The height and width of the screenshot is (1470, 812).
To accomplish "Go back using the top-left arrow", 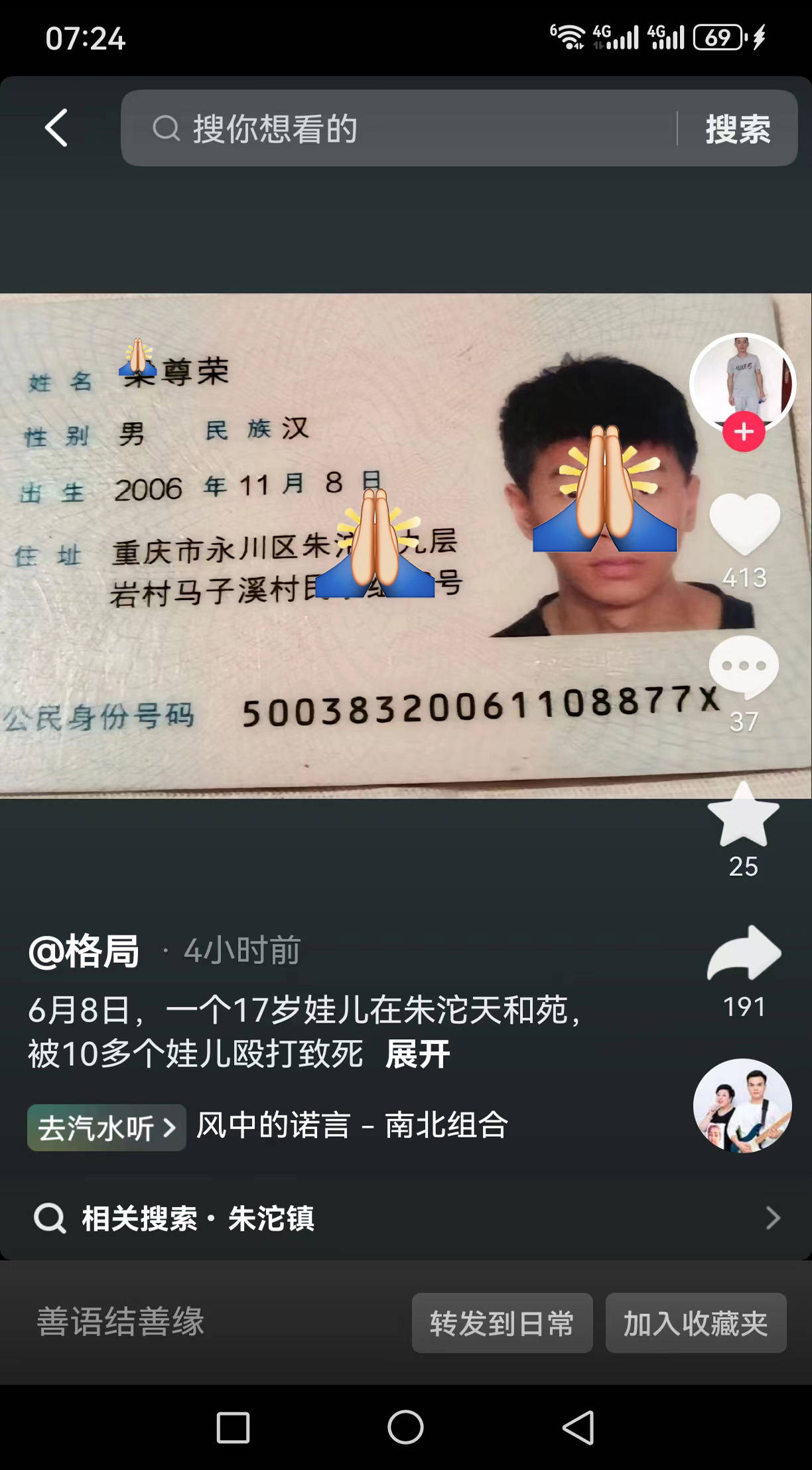I will (x=57, y=127).
